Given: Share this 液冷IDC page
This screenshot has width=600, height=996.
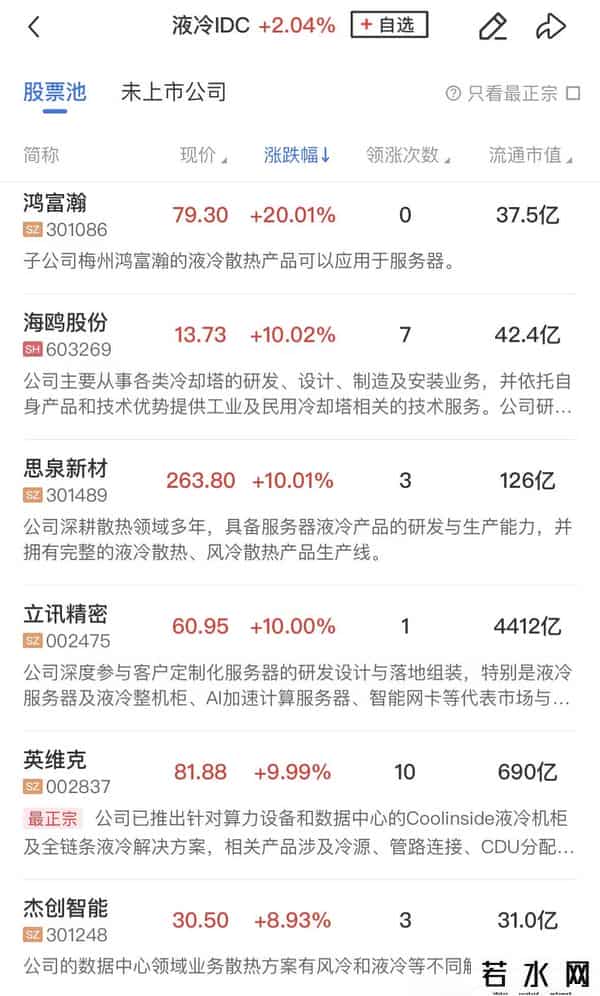Looking at the screenshot, I should click(551, 27).
